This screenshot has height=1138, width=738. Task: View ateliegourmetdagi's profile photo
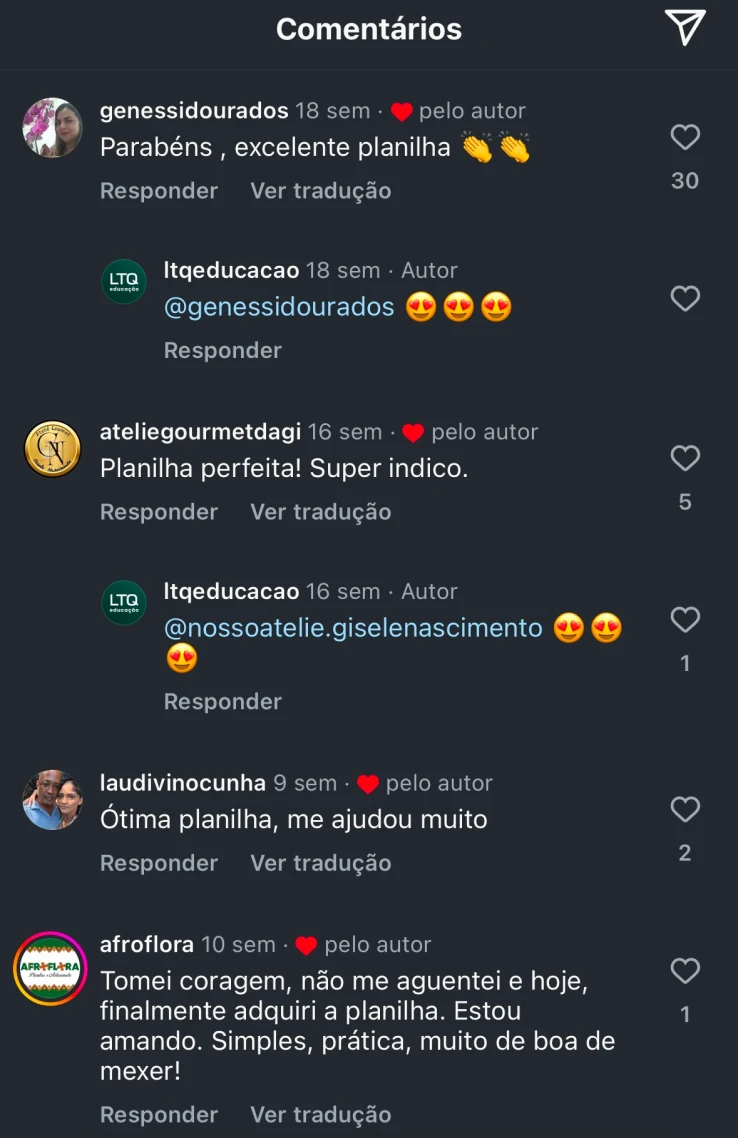point(51,450)
